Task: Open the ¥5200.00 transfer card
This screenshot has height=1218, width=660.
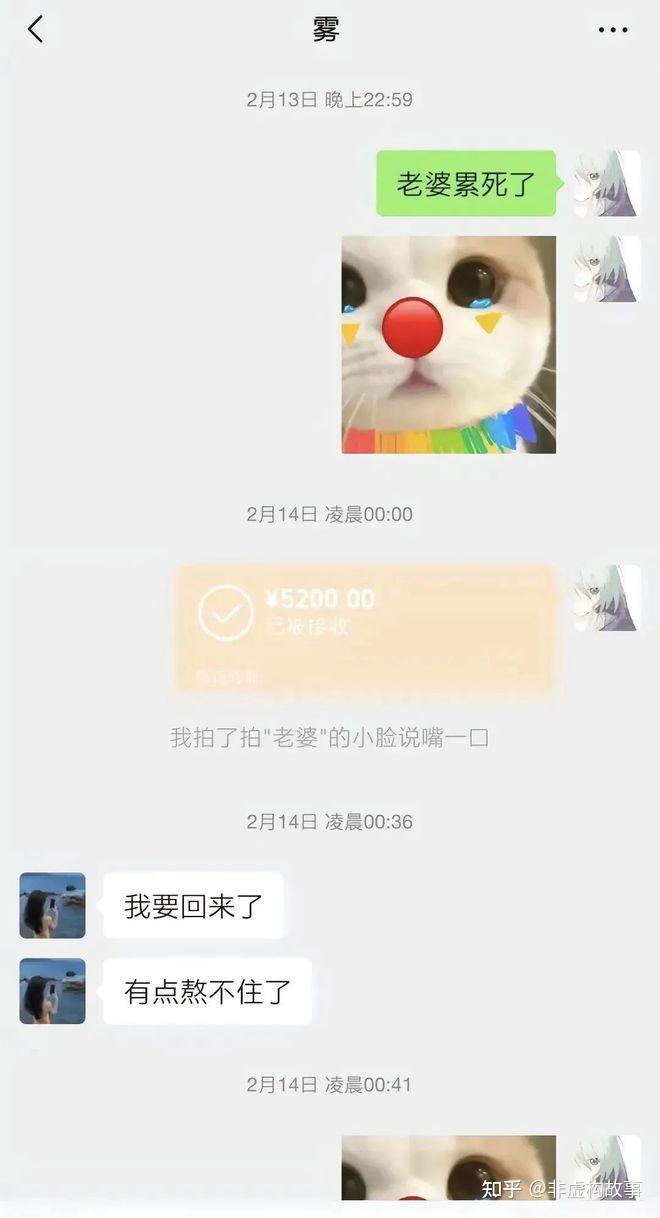Action: (366, 628)
